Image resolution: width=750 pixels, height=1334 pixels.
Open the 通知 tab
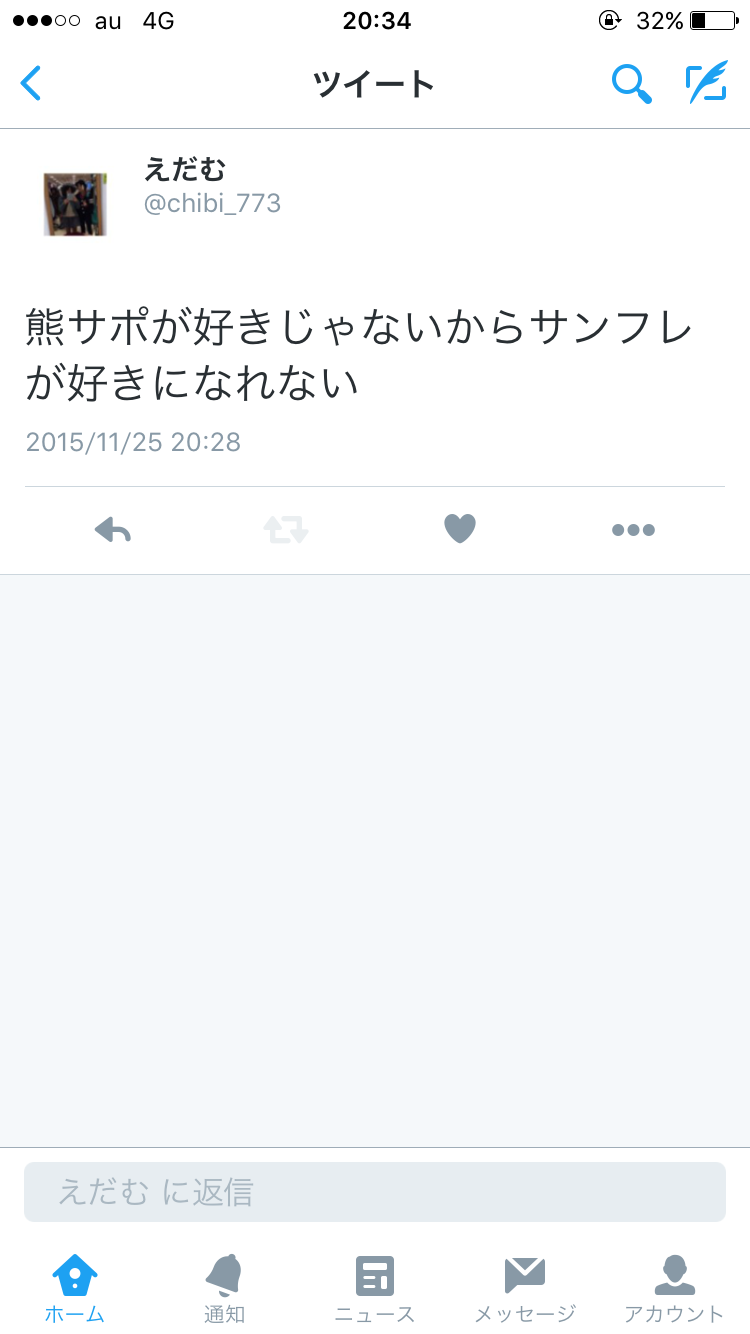coord(224,1288)
